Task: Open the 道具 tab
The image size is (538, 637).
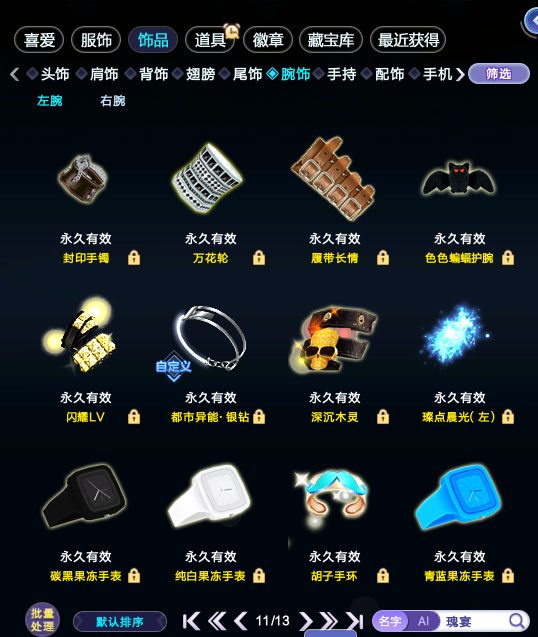Action: pyautogui.click(x=210, y=40)
